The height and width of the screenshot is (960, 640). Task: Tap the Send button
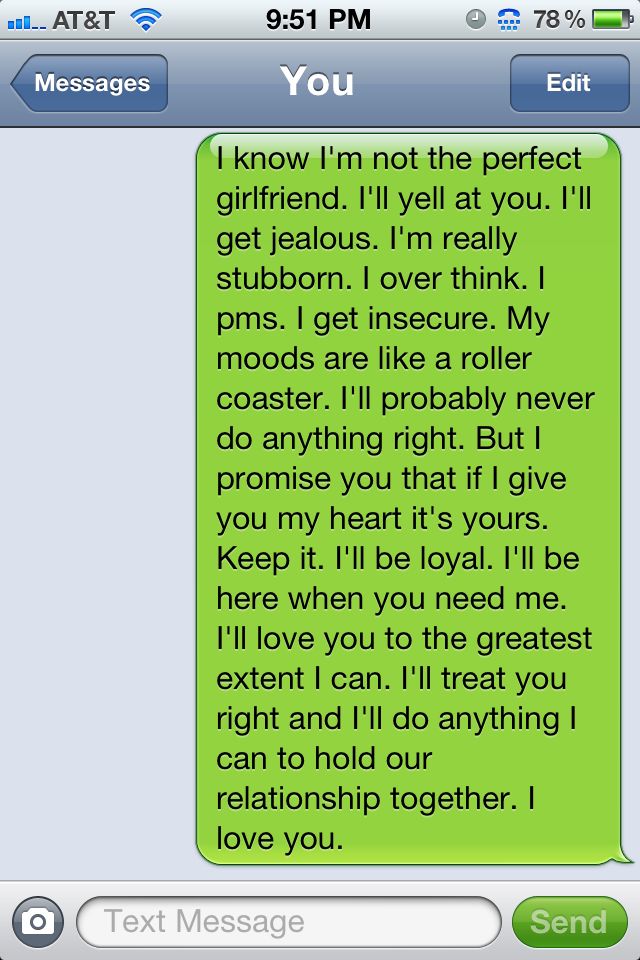[x=568, y=921]
